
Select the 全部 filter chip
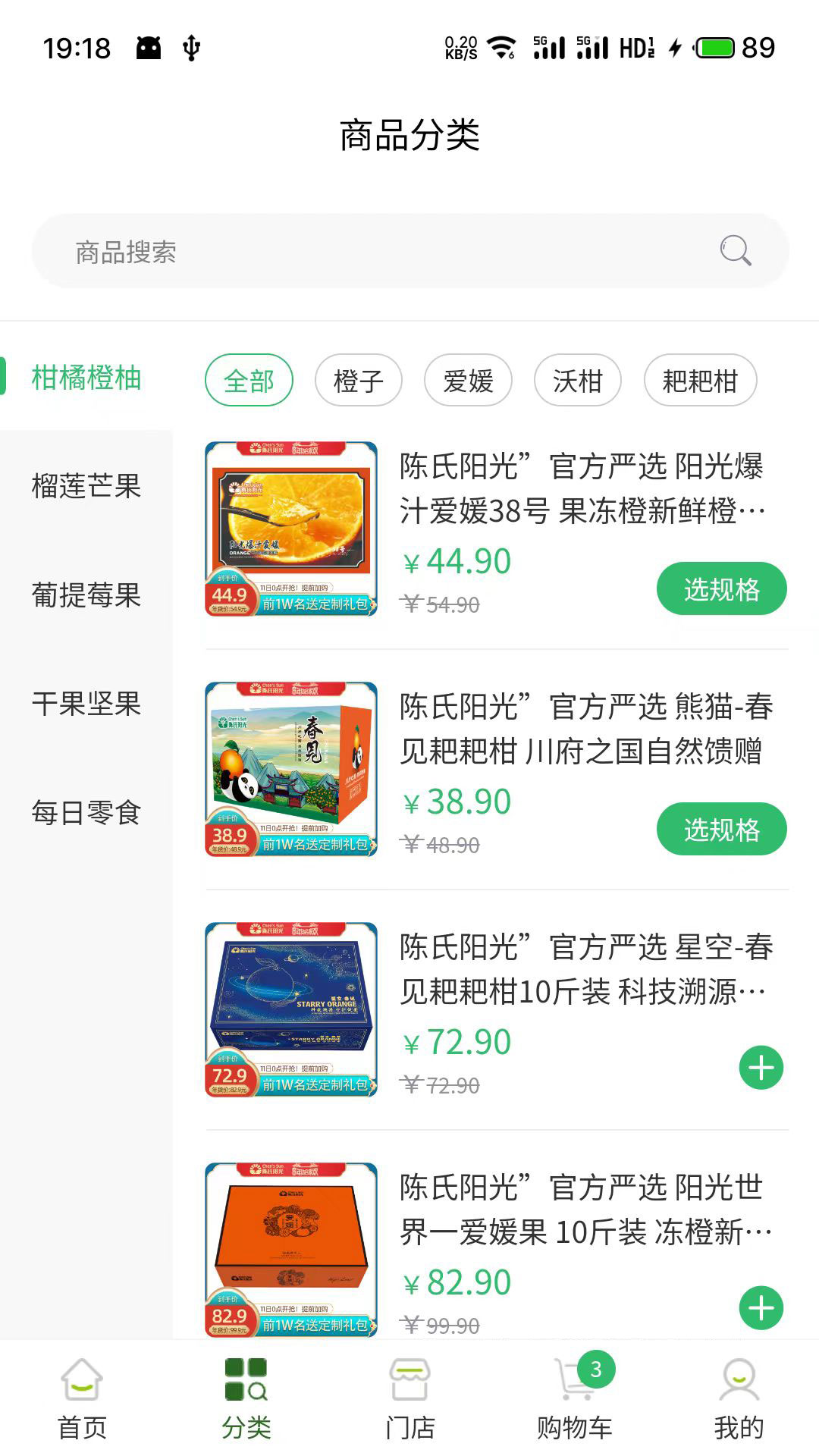249,381
